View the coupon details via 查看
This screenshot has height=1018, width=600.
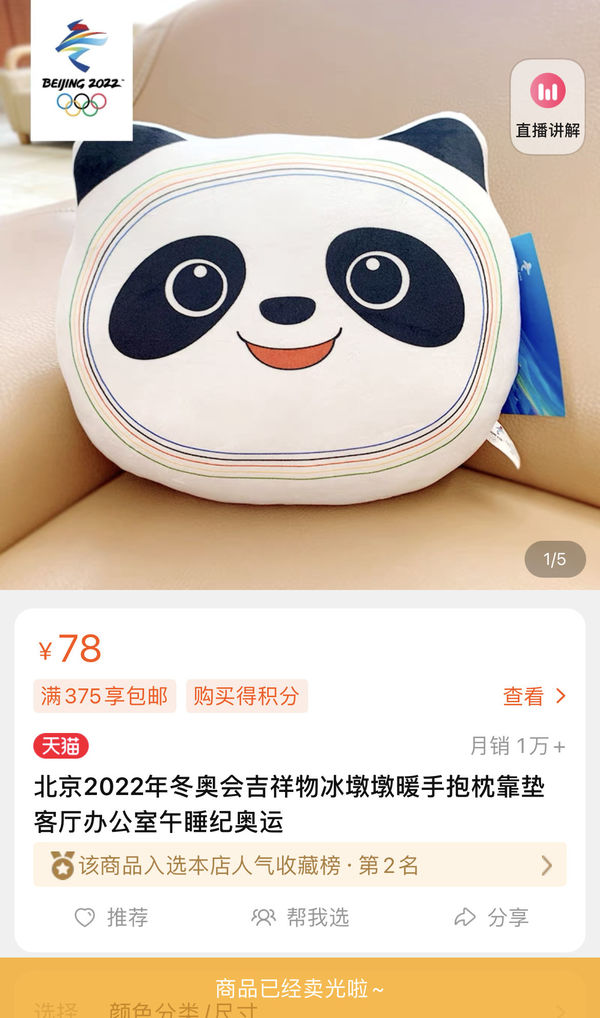(534, 696)
